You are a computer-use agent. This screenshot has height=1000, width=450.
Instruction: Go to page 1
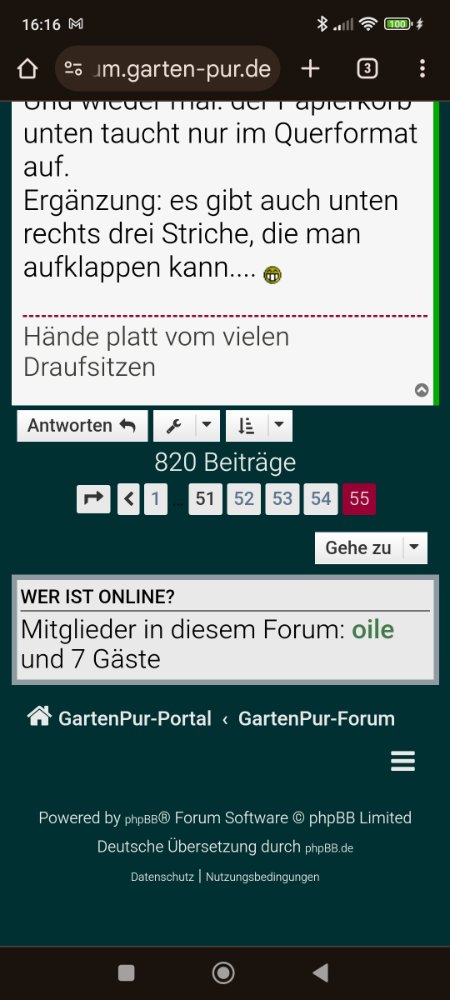[x=156, y=499]
